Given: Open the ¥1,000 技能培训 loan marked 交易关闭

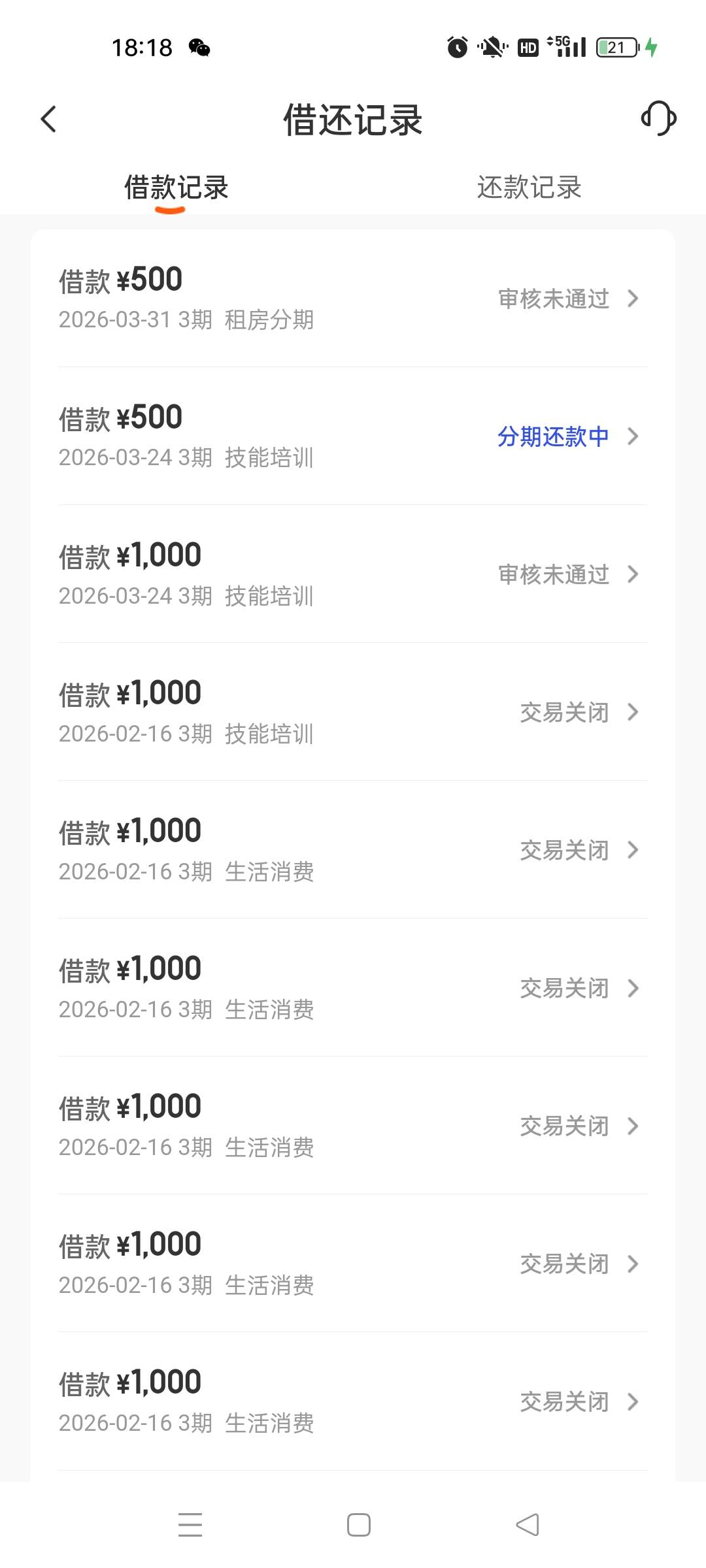Looking at the screenshot, I should tap(353, 712).
